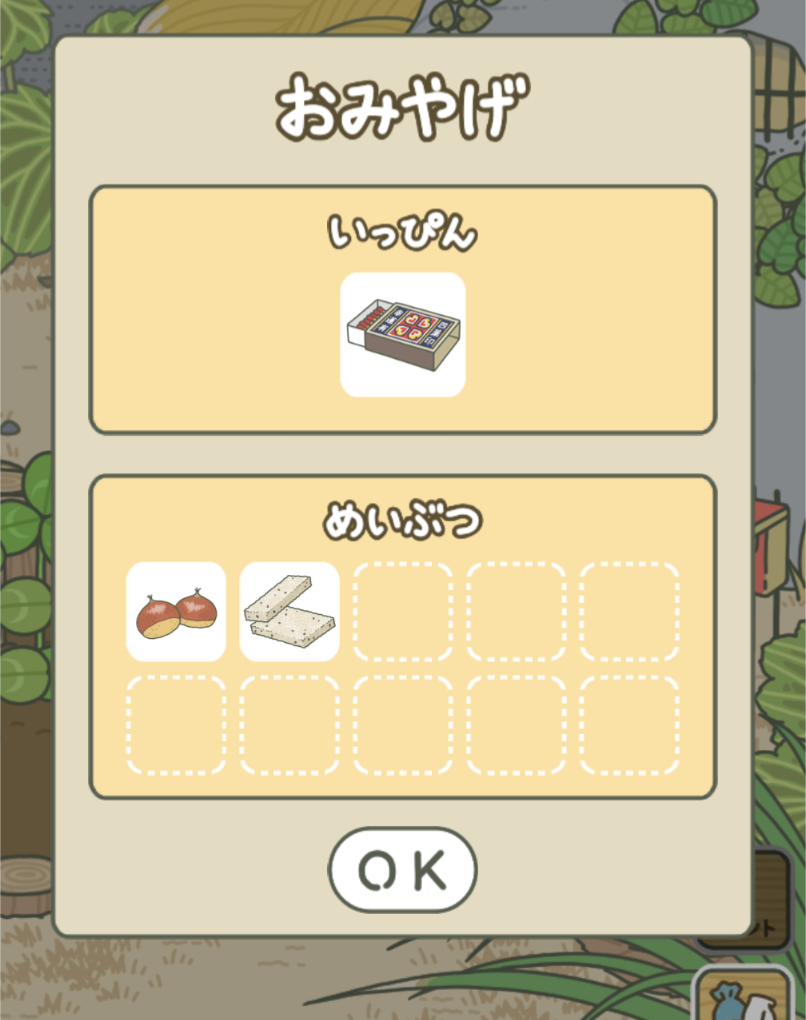
Task: Select the matchbox item under いっぴん
Action: (402, 334)
